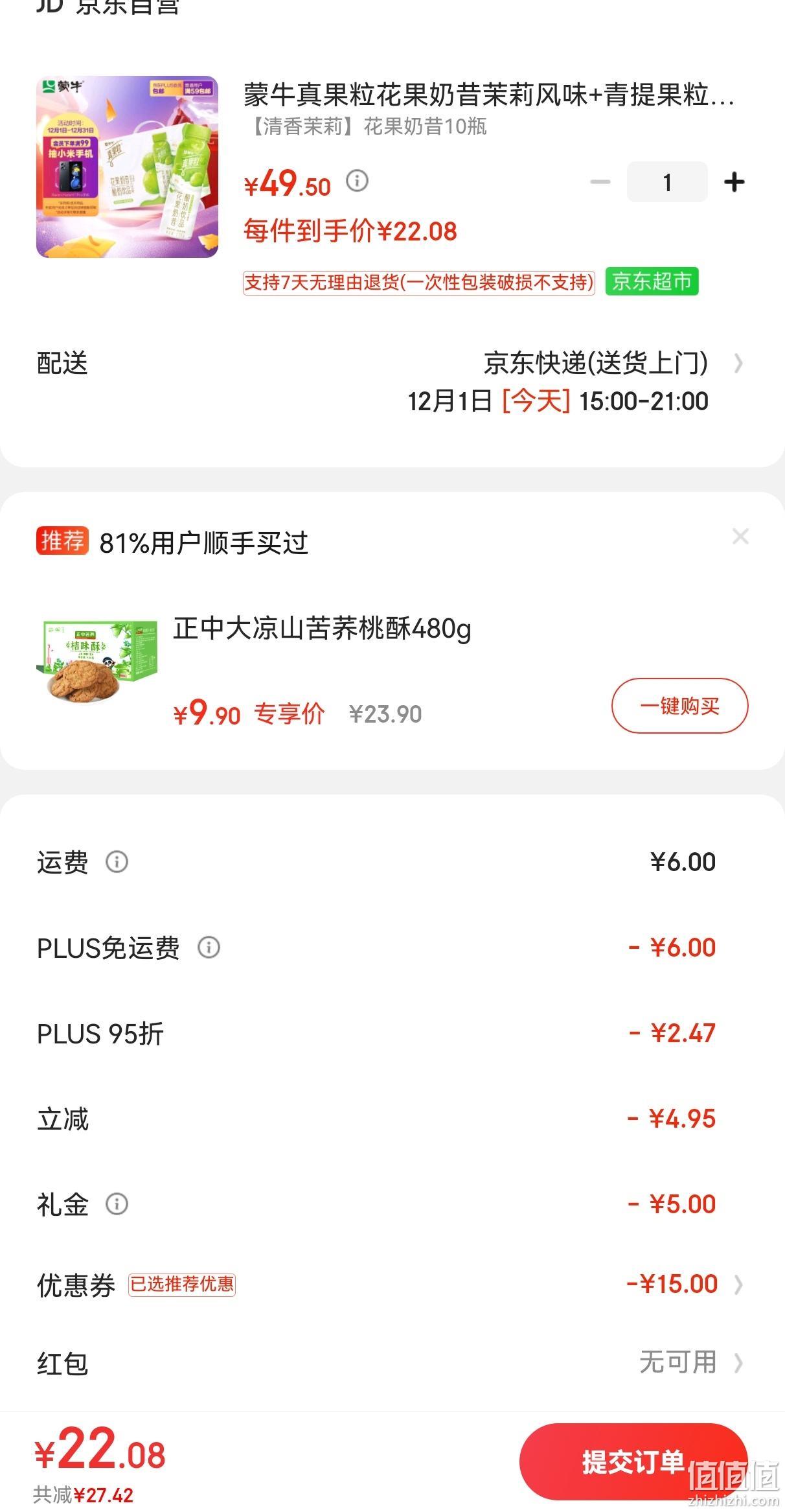Open 正中大凉山苦荞桃酥 product image

point(97,663)
